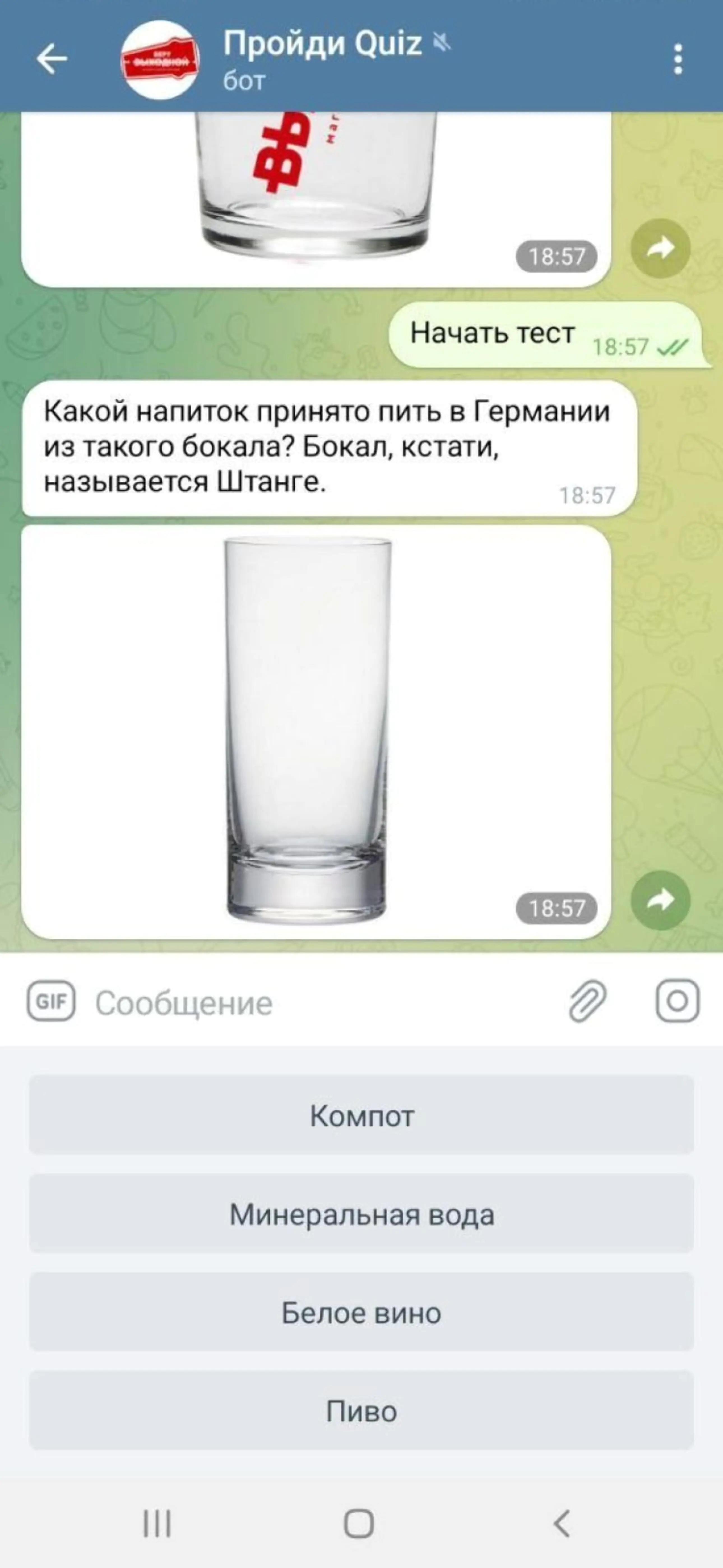The image size is (723, 1568).
Task: Forward the logo glass photo message
Action: tap(660, 248)
